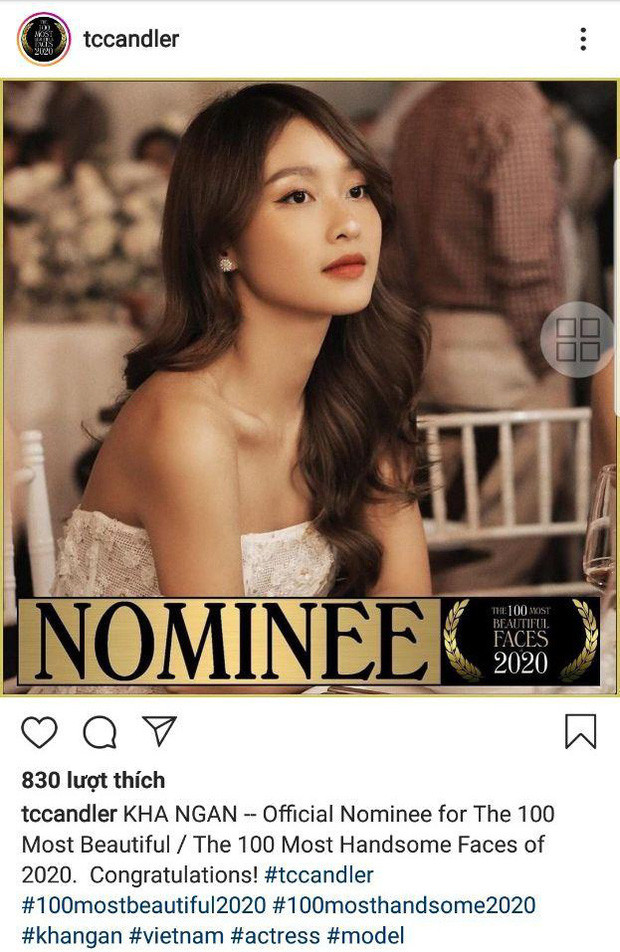This screenshot has width=620, height=952.
Task: Tap the floating grid button
Action: click(578, 340)
